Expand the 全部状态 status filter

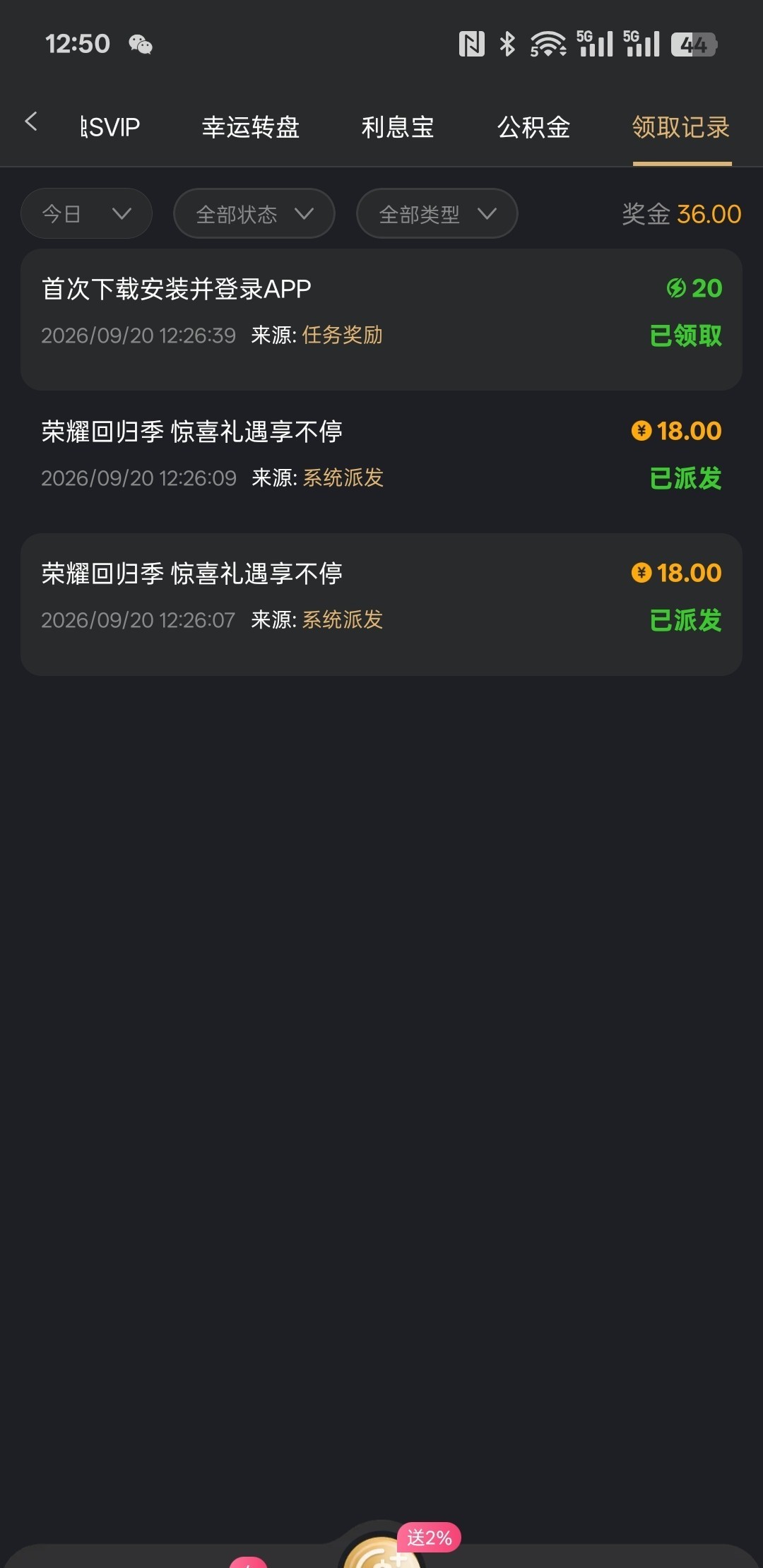254,213
